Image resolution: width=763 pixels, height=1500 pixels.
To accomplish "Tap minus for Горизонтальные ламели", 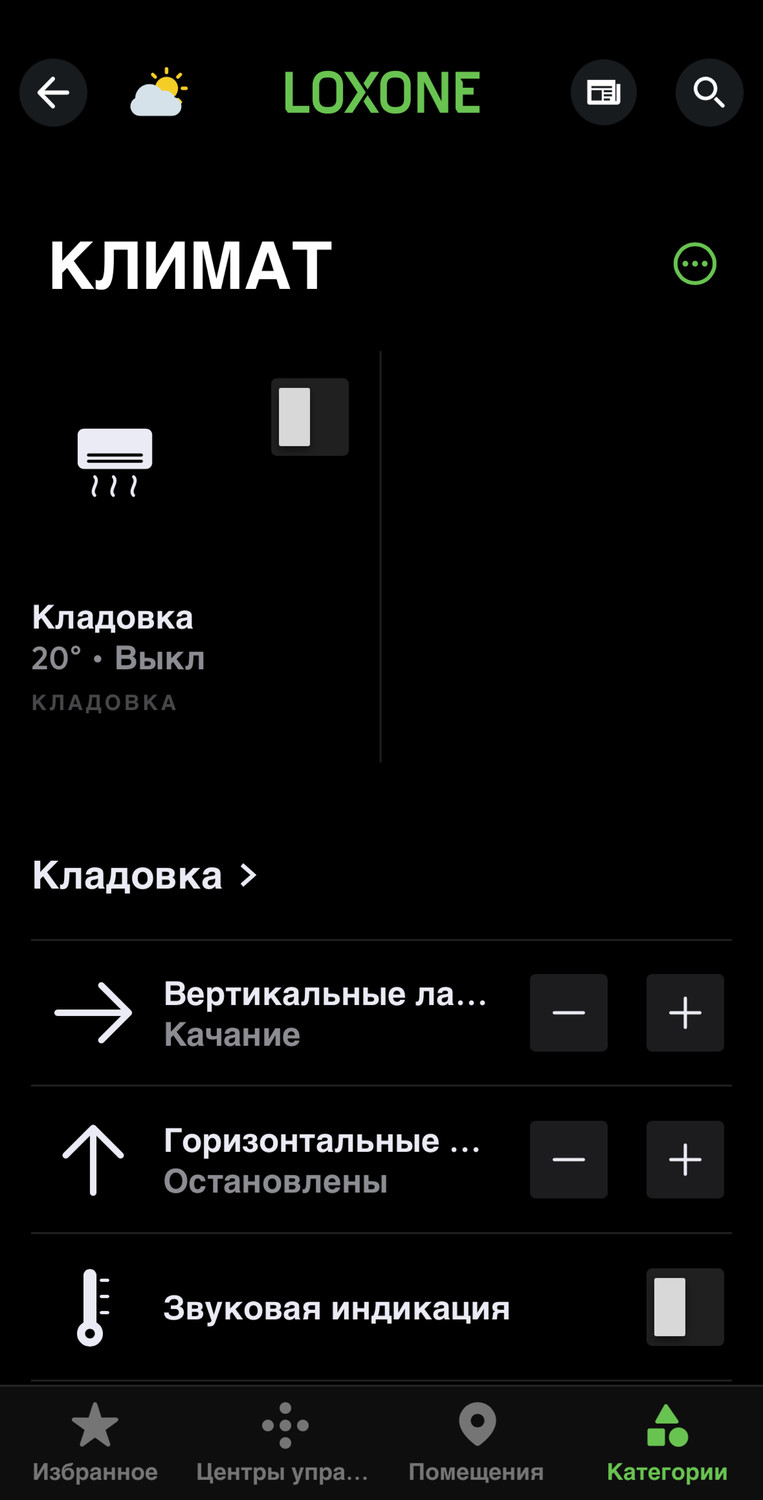I will tap(568, 1160).
